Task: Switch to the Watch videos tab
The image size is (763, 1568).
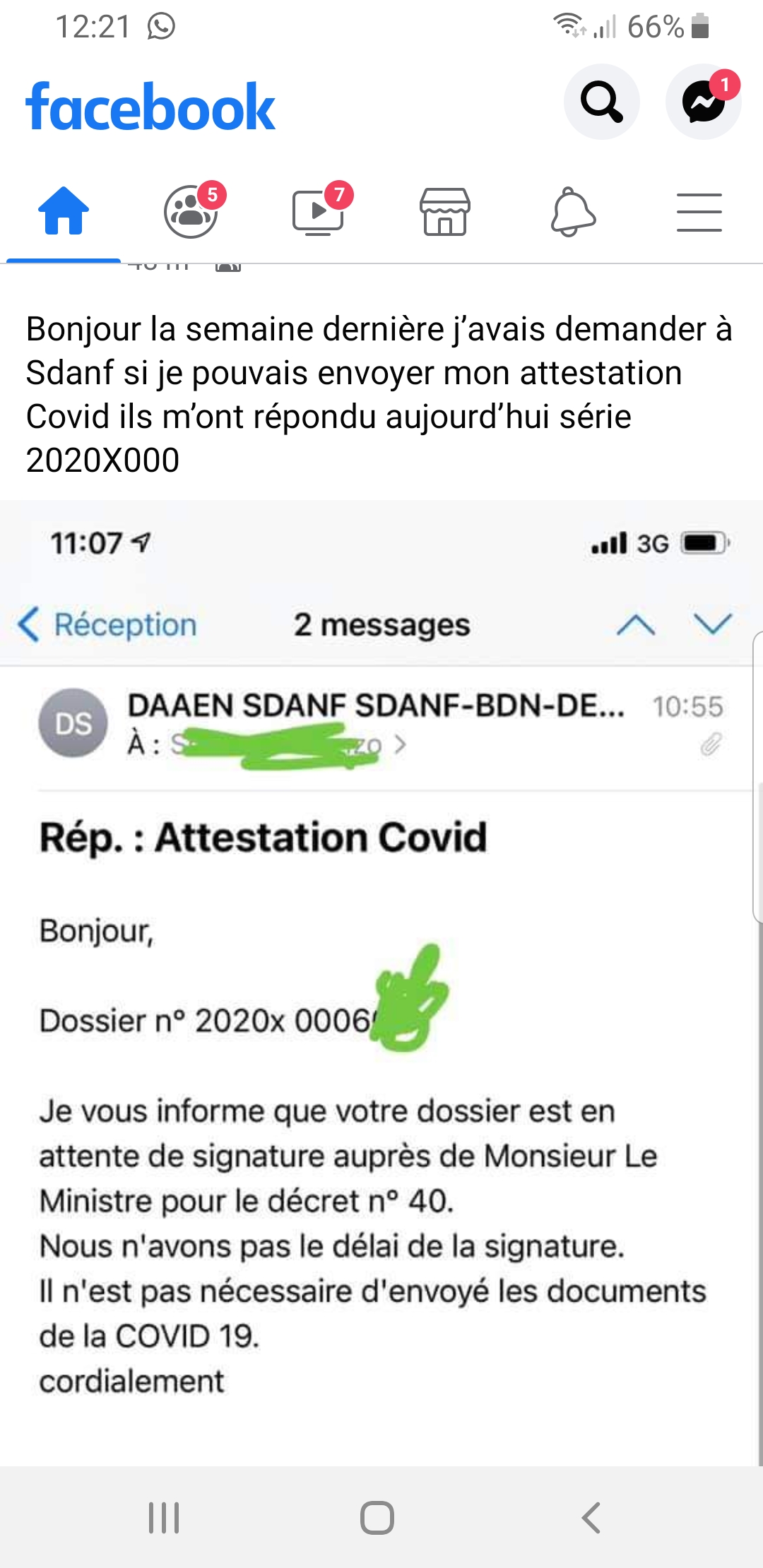Action: coord(318,211)
